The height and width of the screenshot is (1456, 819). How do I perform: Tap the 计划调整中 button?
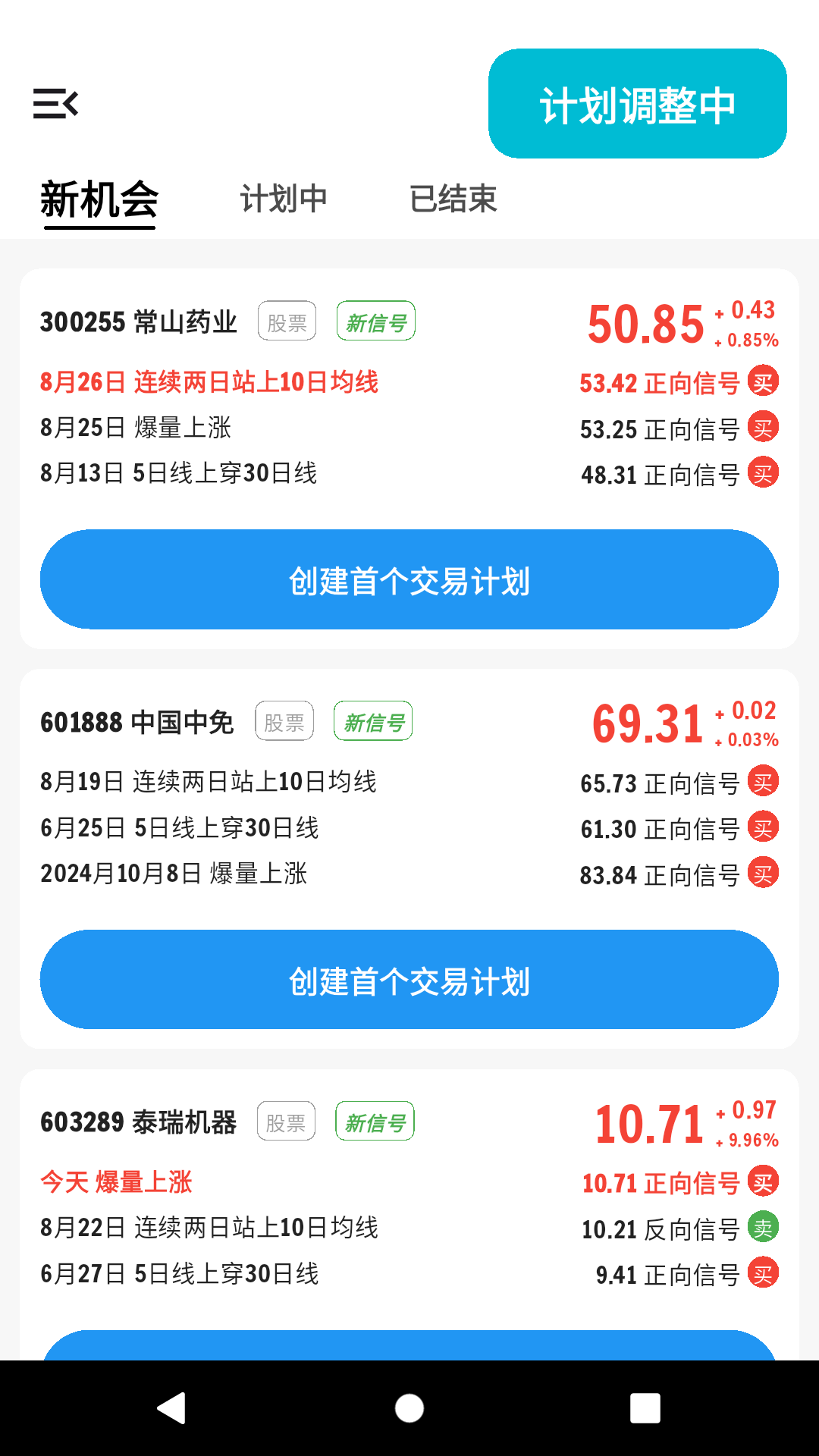coord(638,104)
